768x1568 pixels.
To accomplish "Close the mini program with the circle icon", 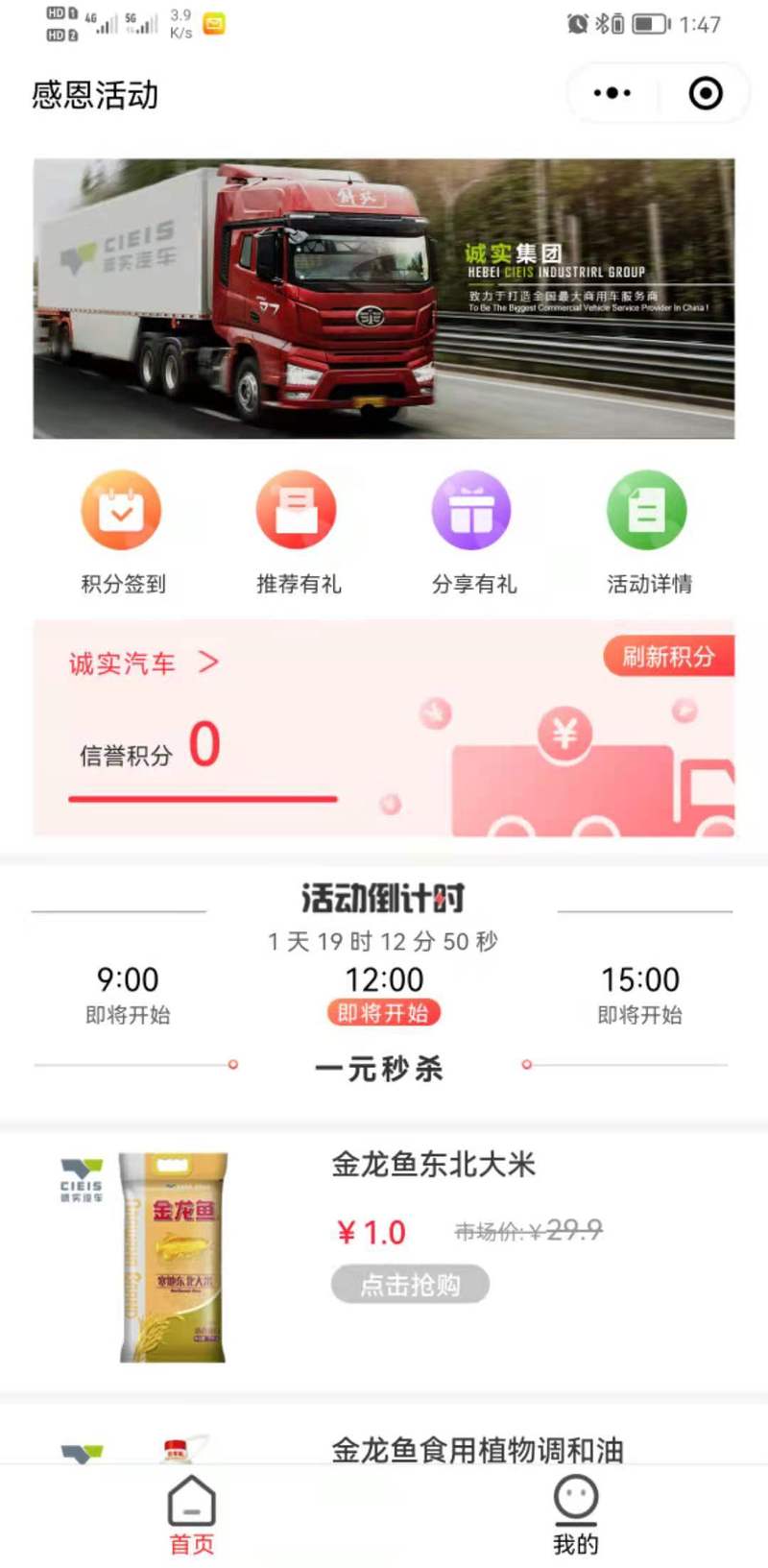I will pyautogui.click(x=706, y=93).
